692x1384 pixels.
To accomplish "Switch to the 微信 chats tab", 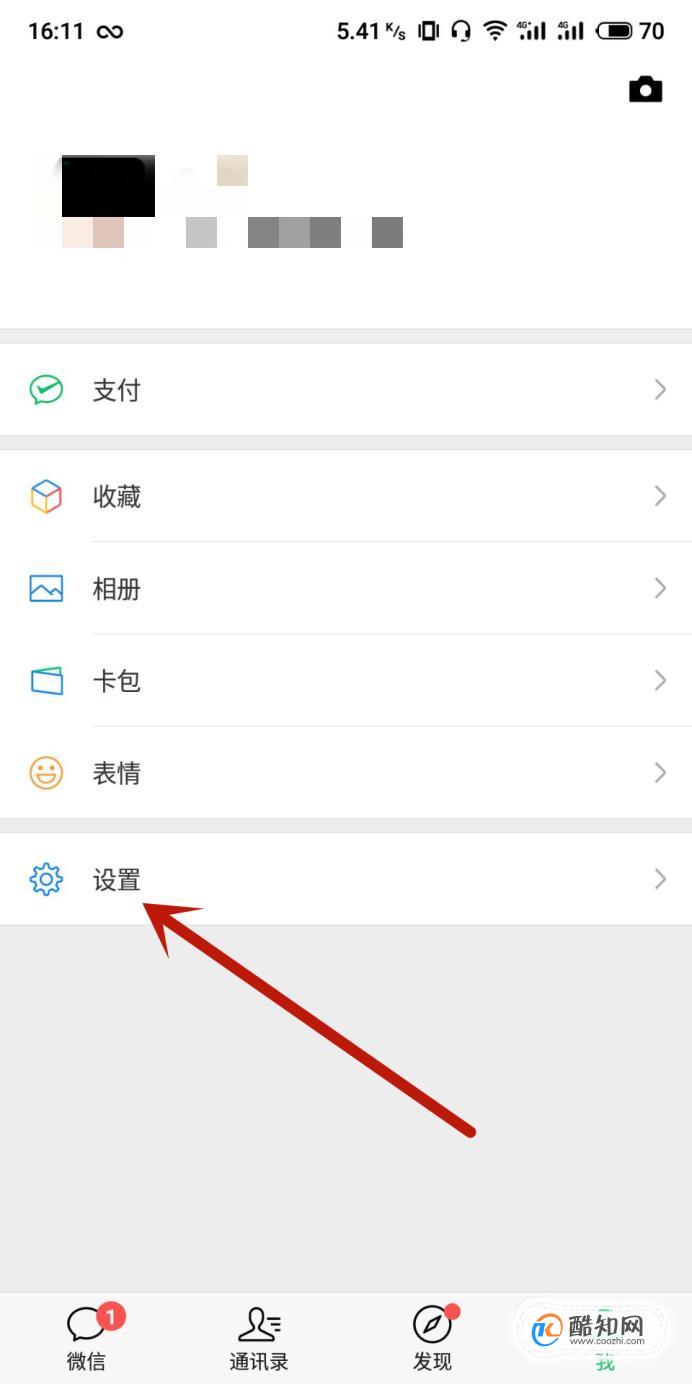I will (86, 1338).
